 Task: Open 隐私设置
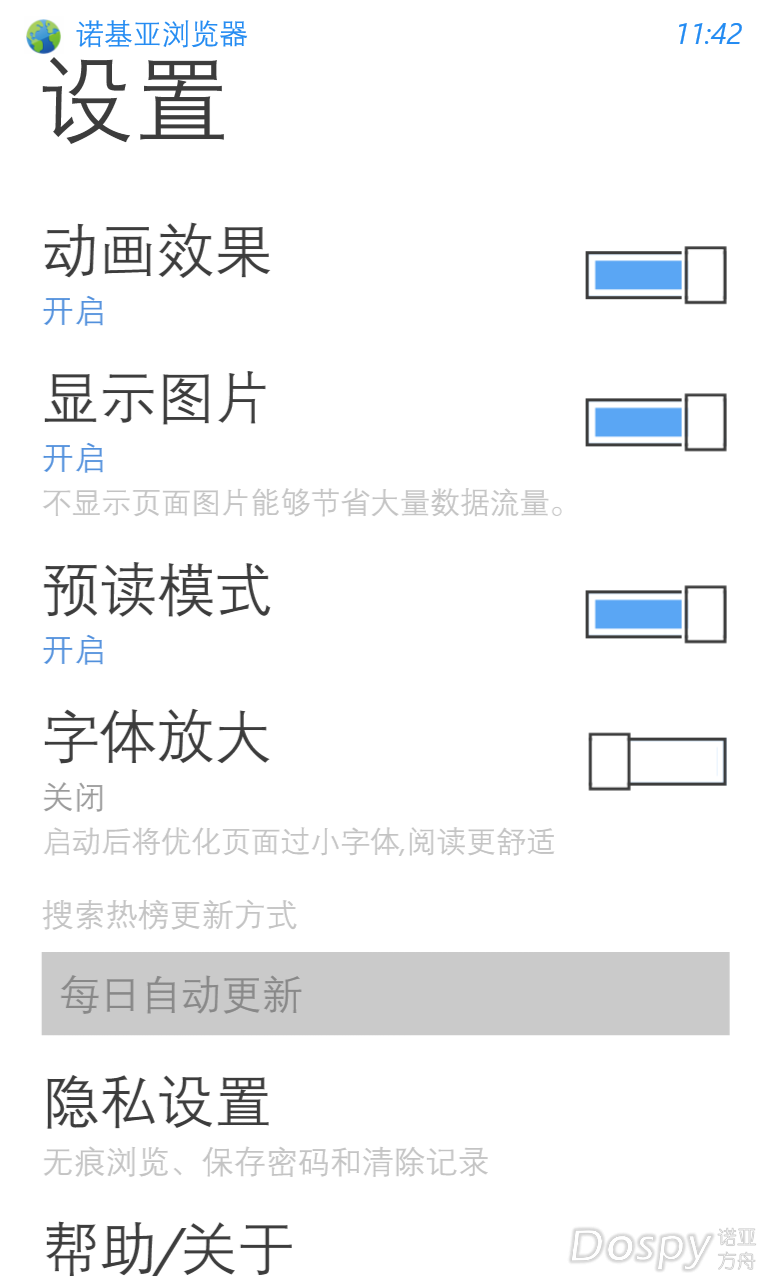click(x=158, y=1103)
